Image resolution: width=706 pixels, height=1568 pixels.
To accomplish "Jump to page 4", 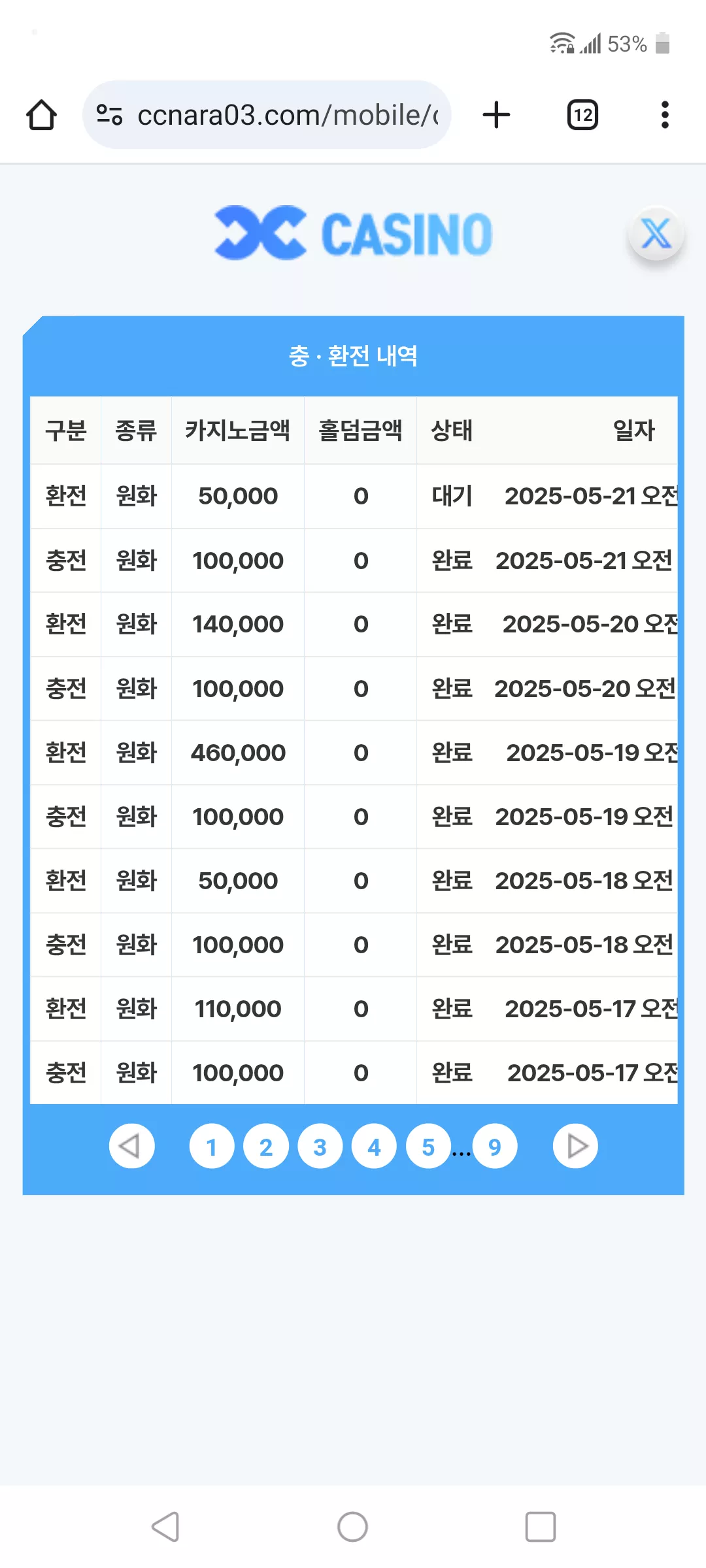I will click(x=374, y=1147).
